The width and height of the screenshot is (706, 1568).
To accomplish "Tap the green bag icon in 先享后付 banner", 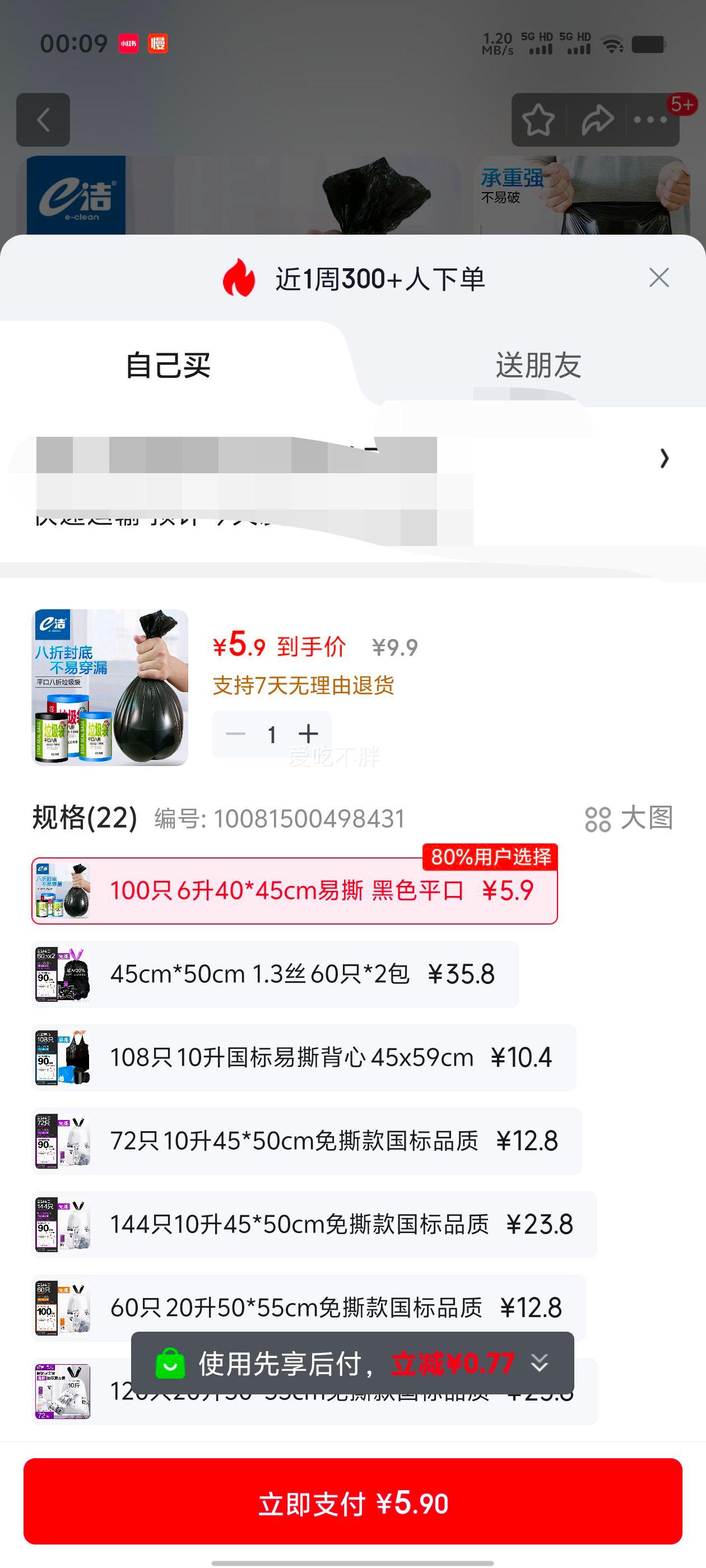I will (170, 1364).
